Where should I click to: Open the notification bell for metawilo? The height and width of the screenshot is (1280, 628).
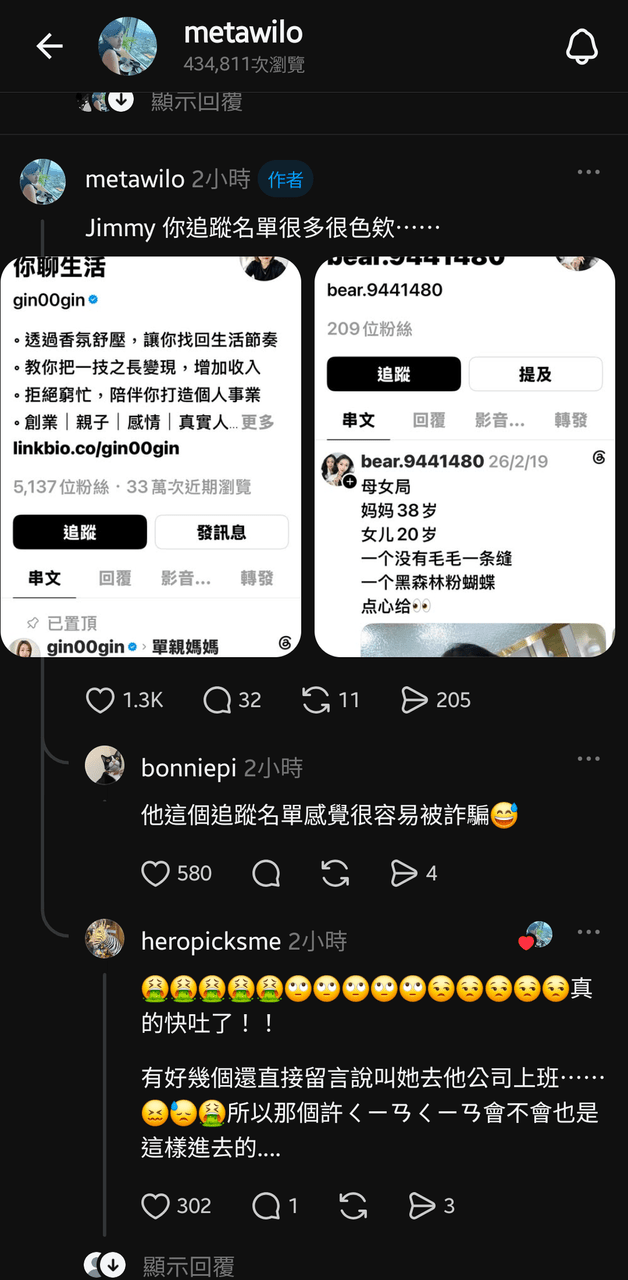pyautogui.click(x=582, y=46)
